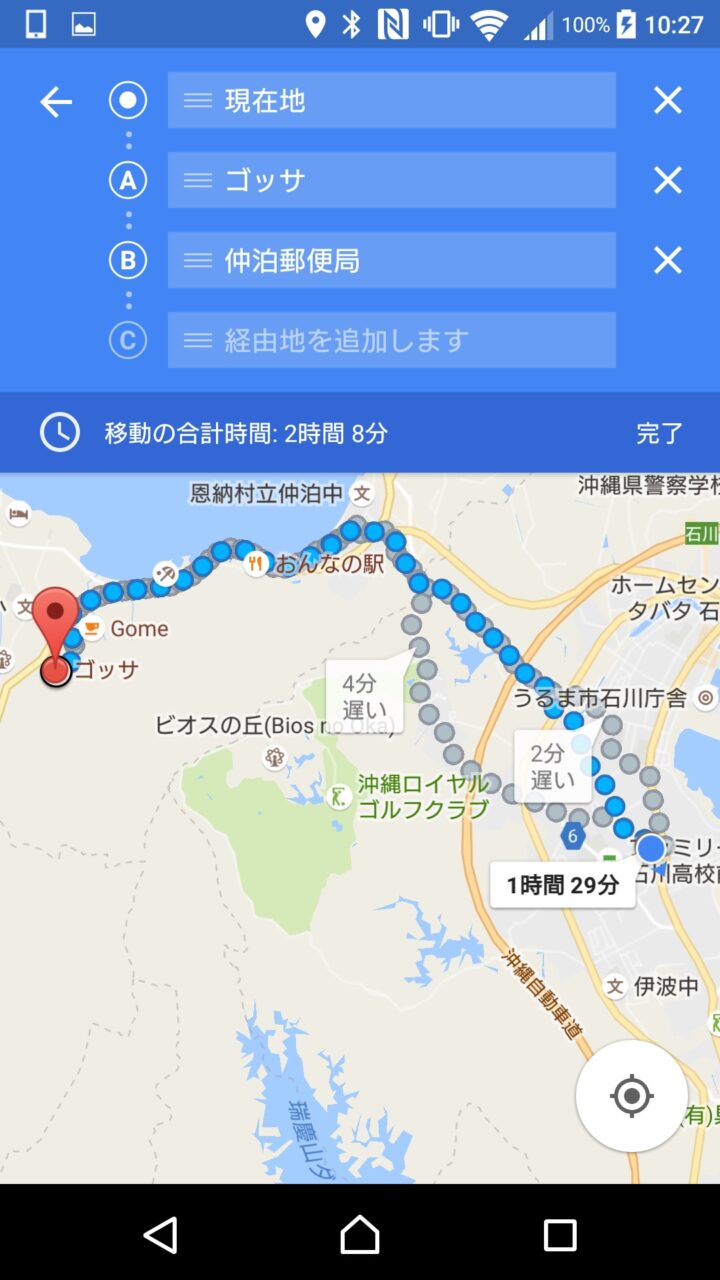Open the recent apps overview
This screenshot has height=1280, width=720.
click(x=560, y=1235)
